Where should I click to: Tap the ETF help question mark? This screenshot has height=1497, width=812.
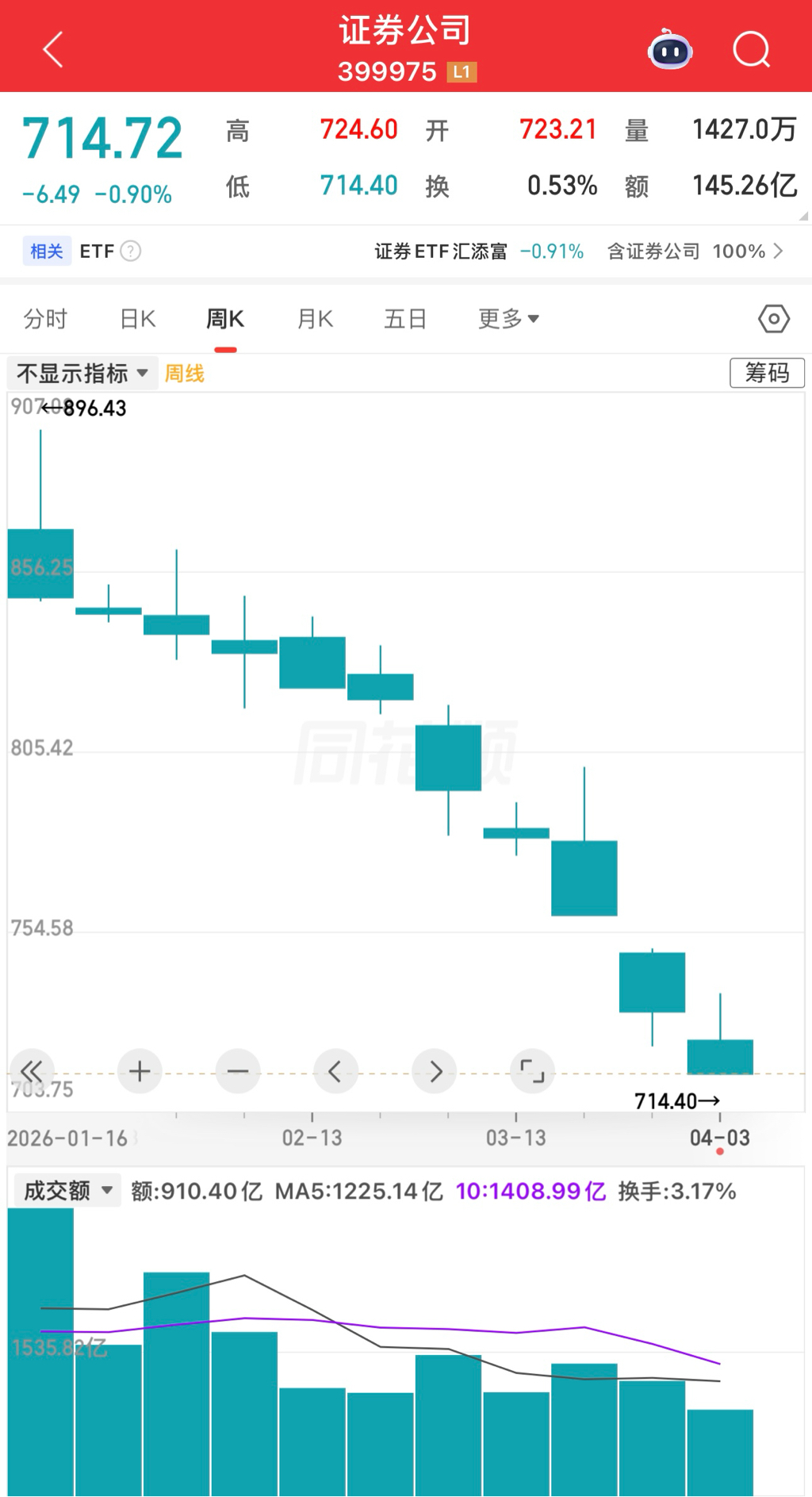pos(131,251)
